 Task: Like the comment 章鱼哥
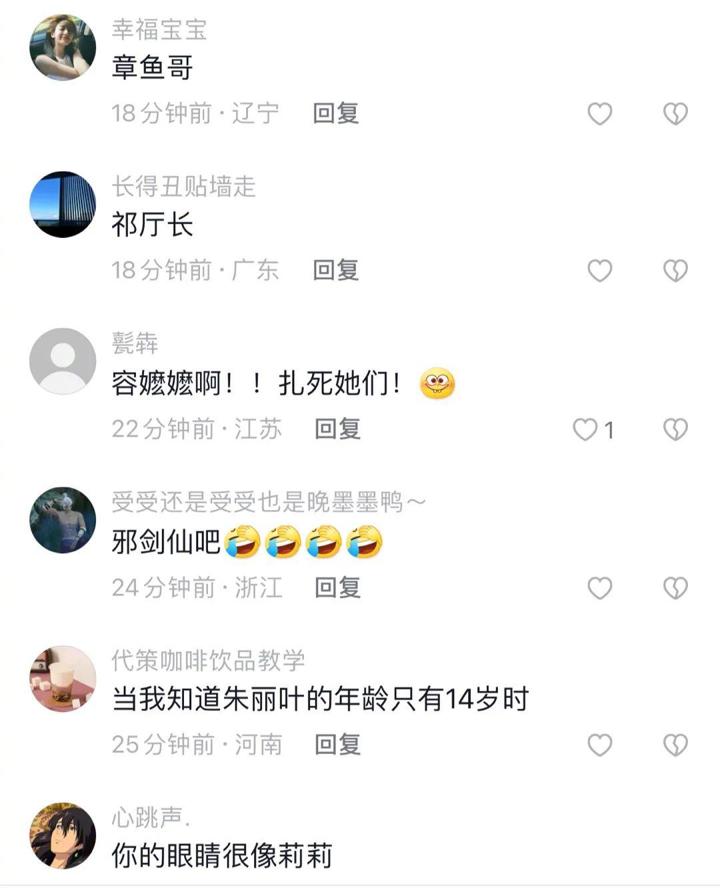click(599, 114)
